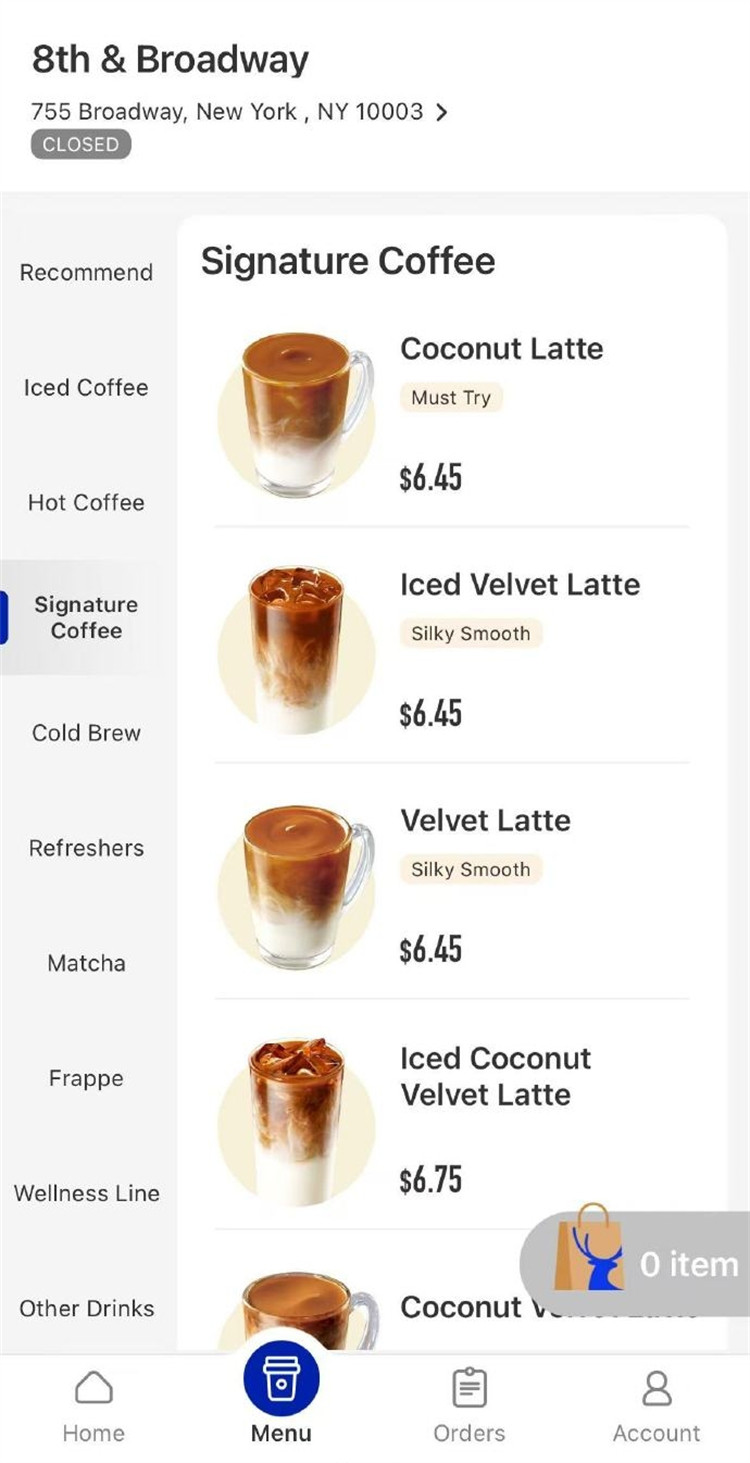Switch to the Iced Coffee category

click(87, 387)
